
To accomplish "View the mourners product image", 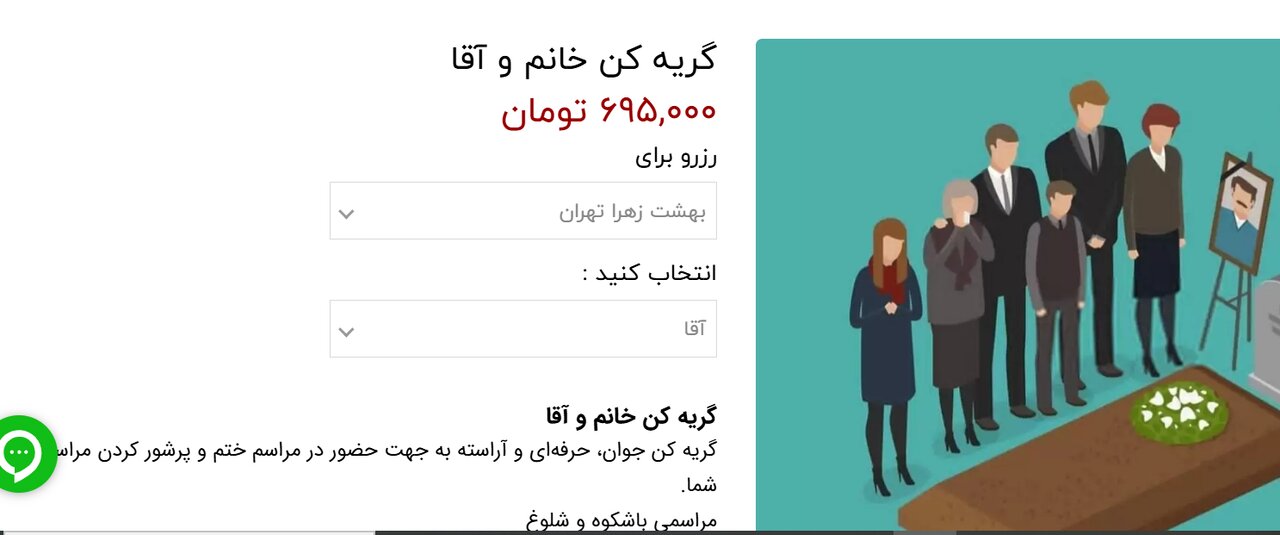I will [x=1017, y=285].
